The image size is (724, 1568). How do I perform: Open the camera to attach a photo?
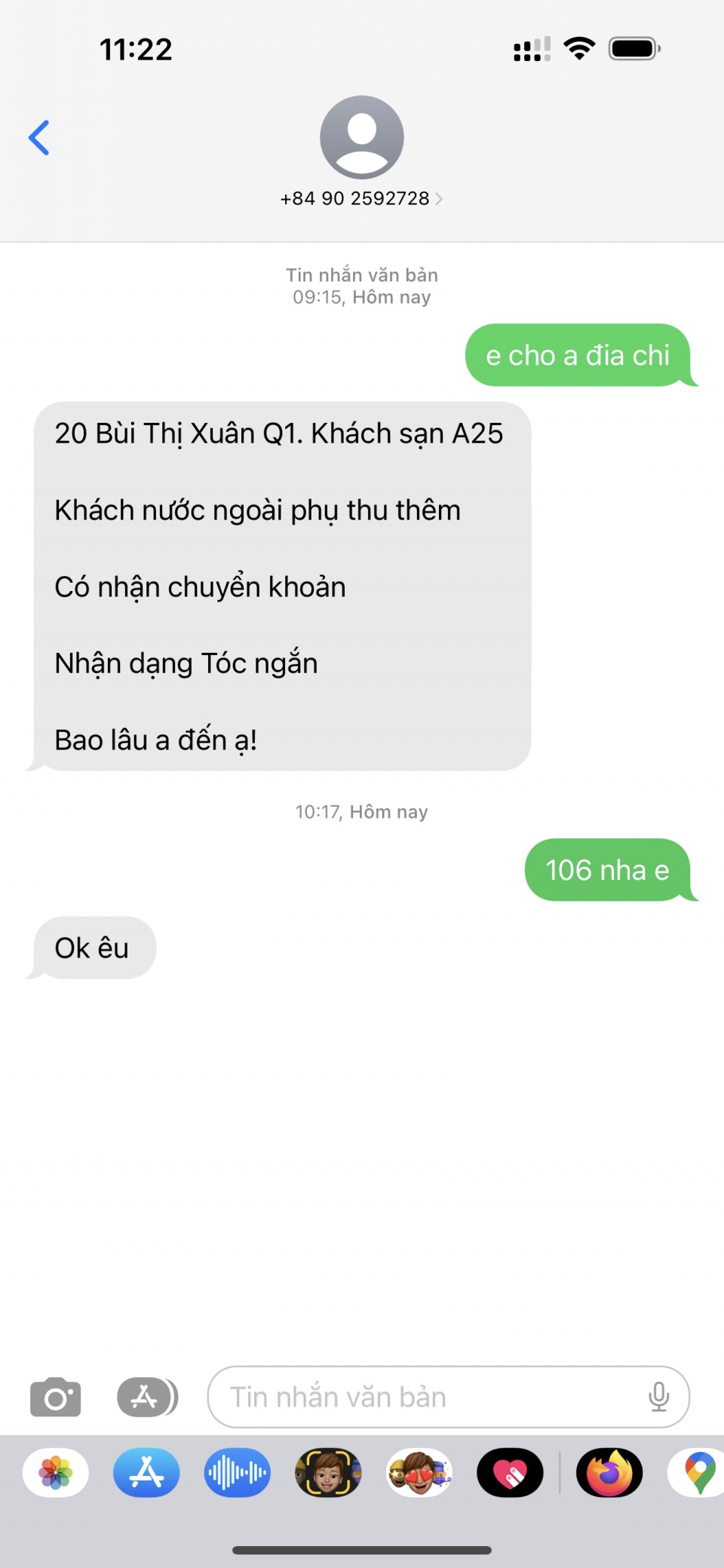click(x=55, y=1397)
